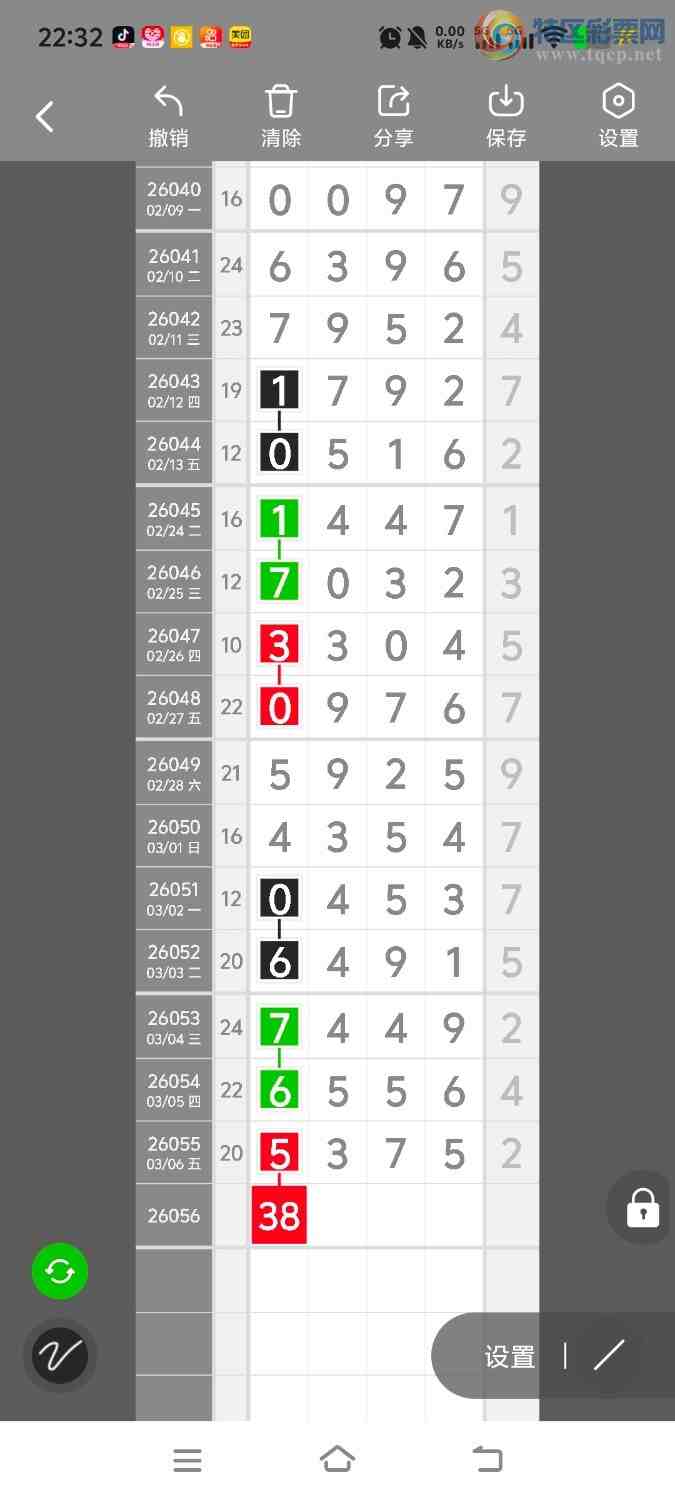The height and width of the screenshot is (1500, 675).
Task: Open 设置 in the top toolbar
Action: tap(618, 117)
